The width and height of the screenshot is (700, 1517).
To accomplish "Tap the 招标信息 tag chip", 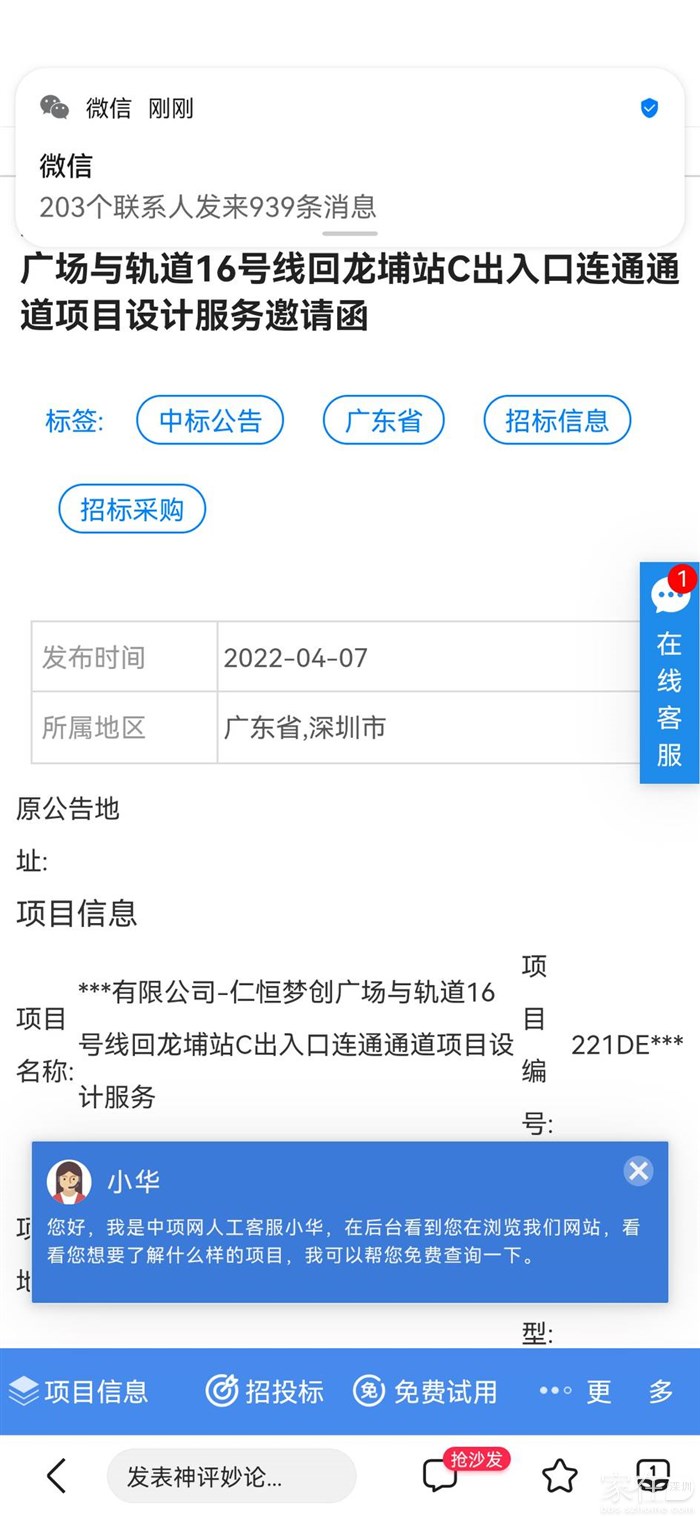I will (556, 420).
